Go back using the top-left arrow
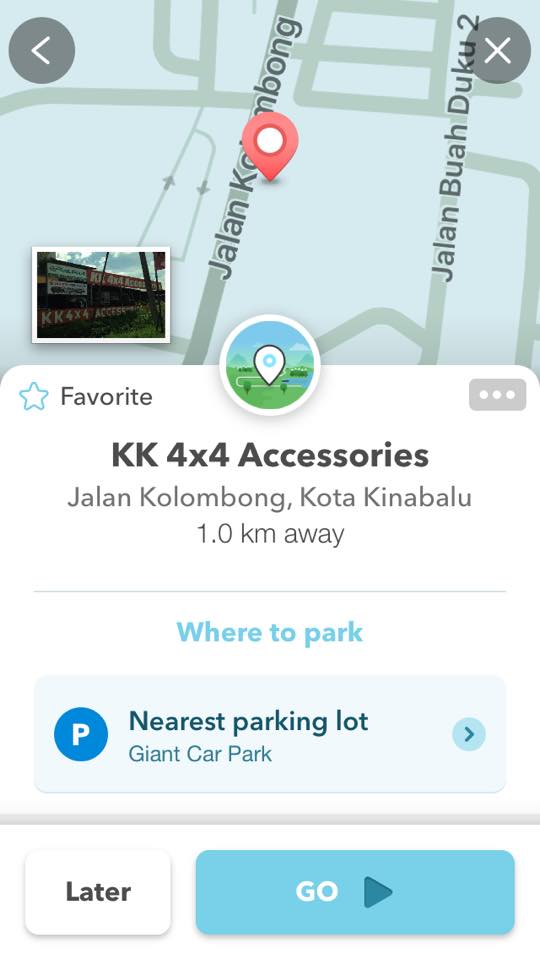The height and width of the screenshot is (960, 540). pyautogui.click(x=42, y=50)
